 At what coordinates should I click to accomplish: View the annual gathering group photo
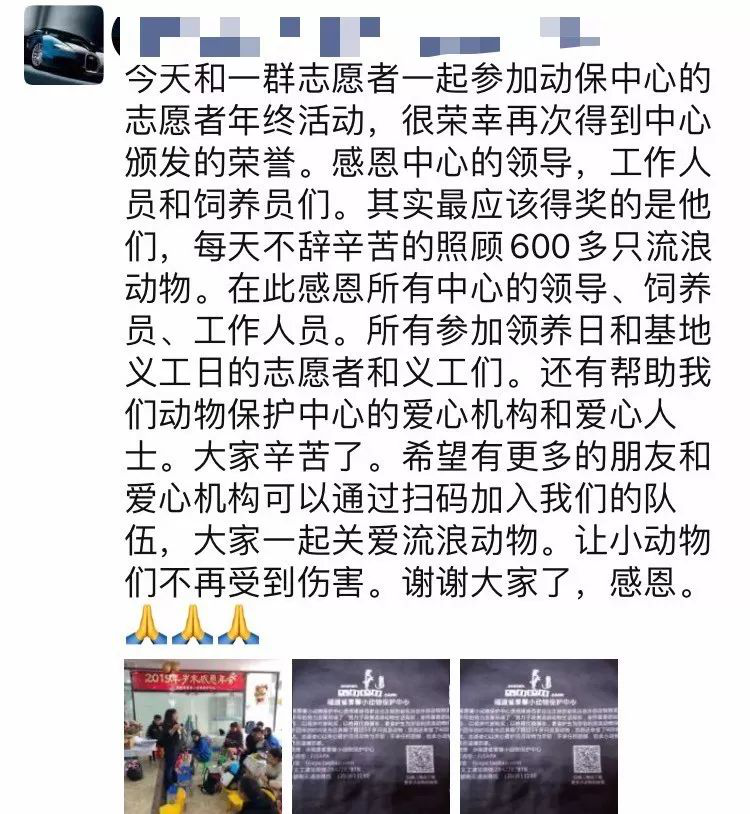point(203,736)
